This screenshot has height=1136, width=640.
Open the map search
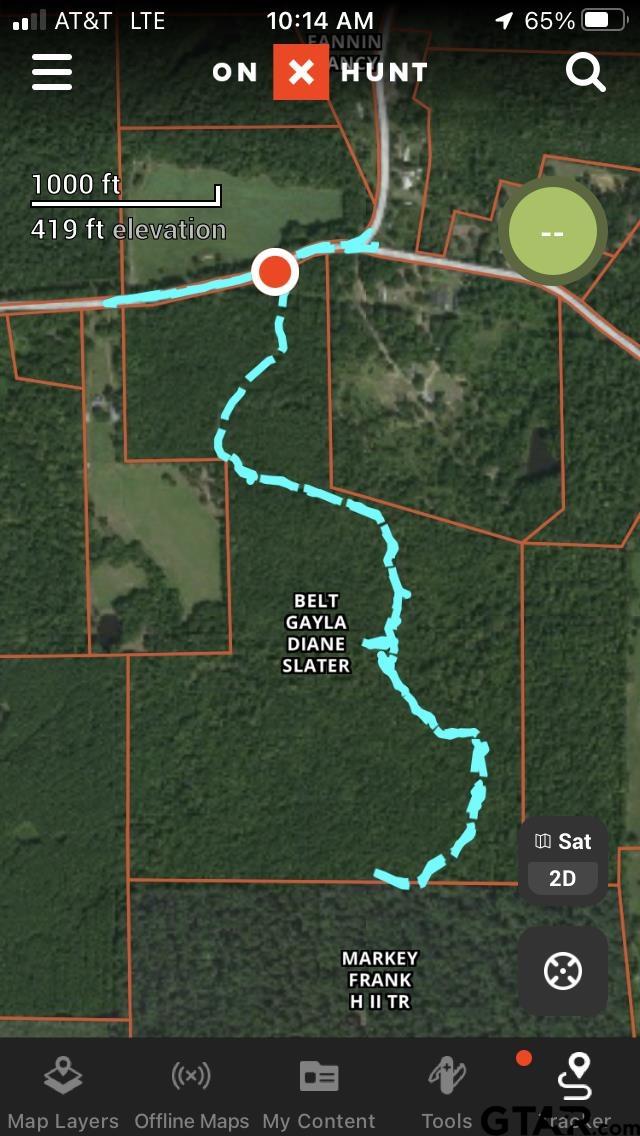[585, 72]
